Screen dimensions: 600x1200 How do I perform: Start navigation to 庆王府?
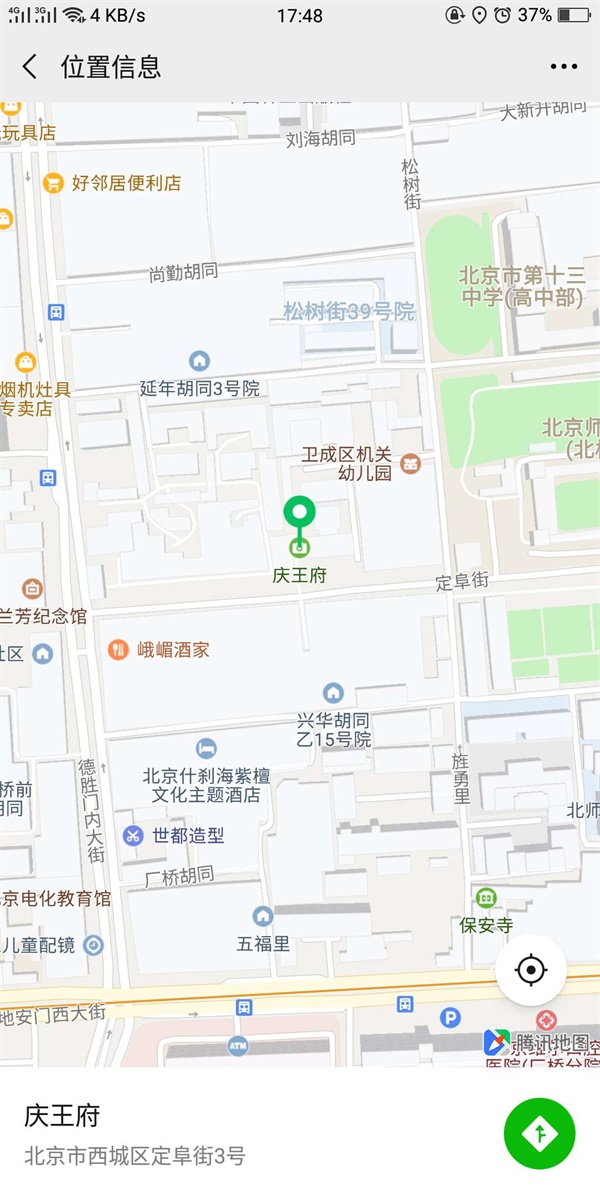[540, 1133]
